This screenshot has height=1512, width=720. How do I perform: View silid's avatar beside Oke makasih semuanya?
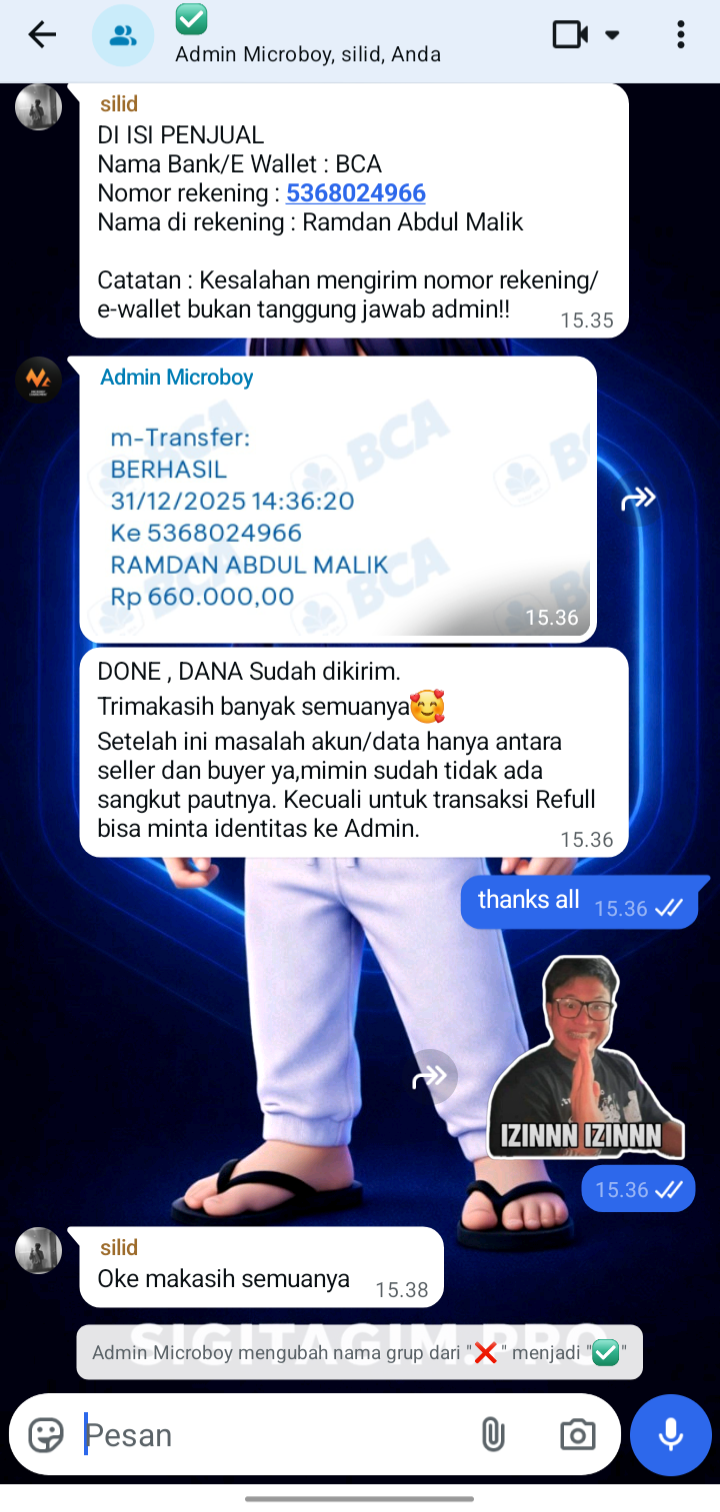[38, 1250]
